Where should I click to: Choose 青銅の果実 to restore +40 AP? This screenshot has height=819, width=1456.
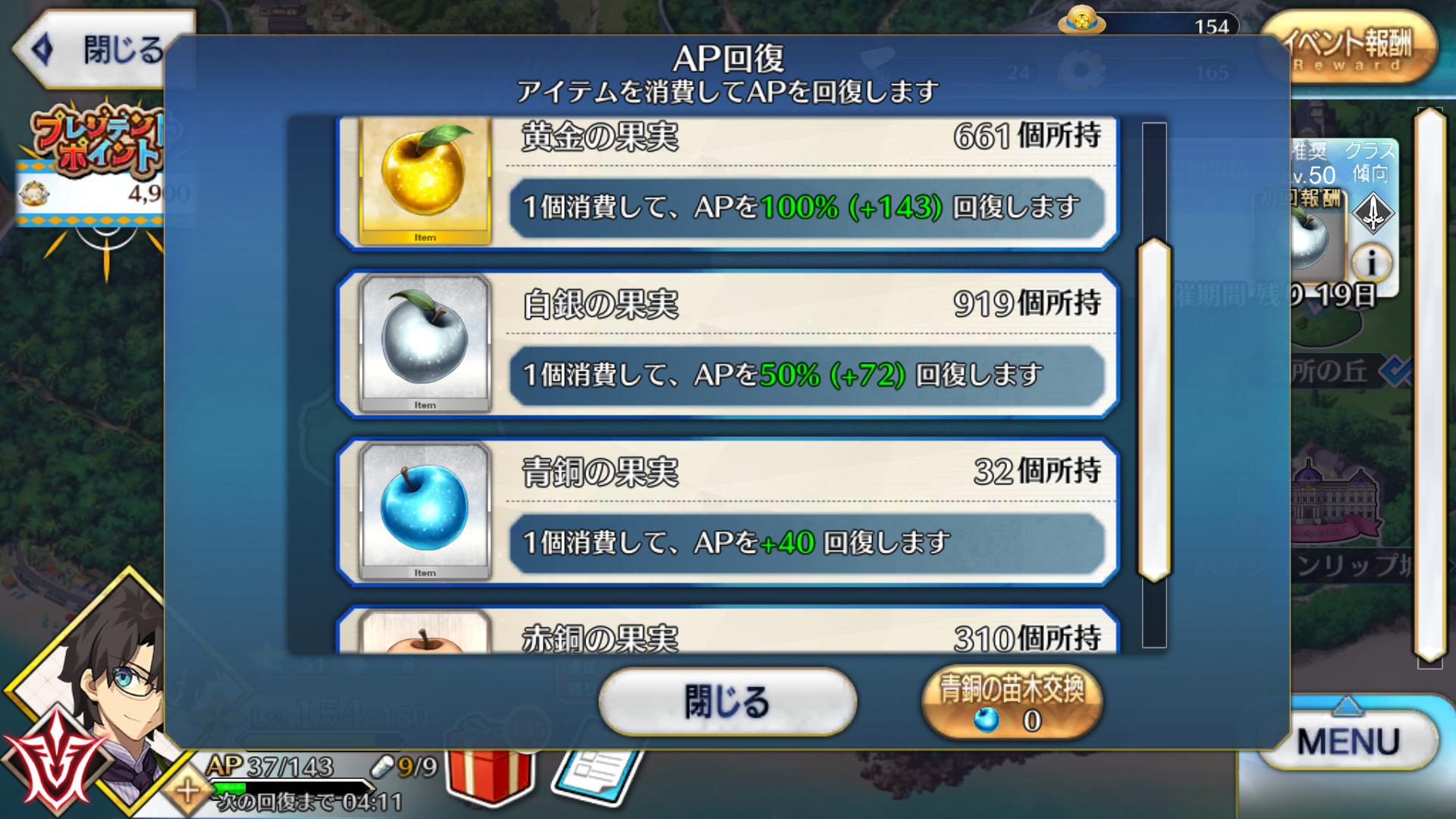pyautogui.click(x=728, y=513)
